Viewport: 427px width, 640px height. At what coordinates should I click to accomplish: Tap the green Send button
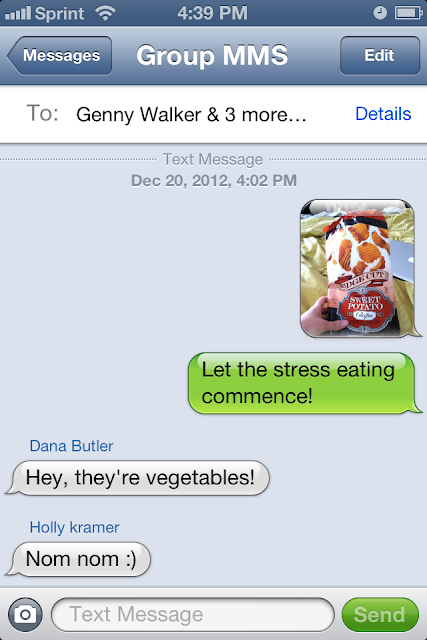pos(380,614)
